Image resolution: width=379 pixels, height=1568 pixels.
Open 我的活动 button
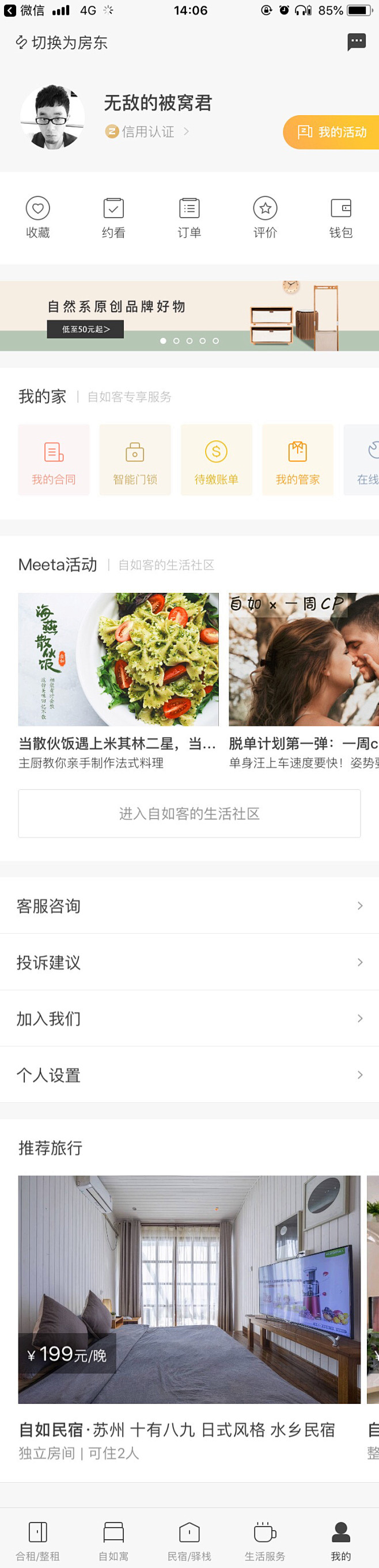pos(332,132)
